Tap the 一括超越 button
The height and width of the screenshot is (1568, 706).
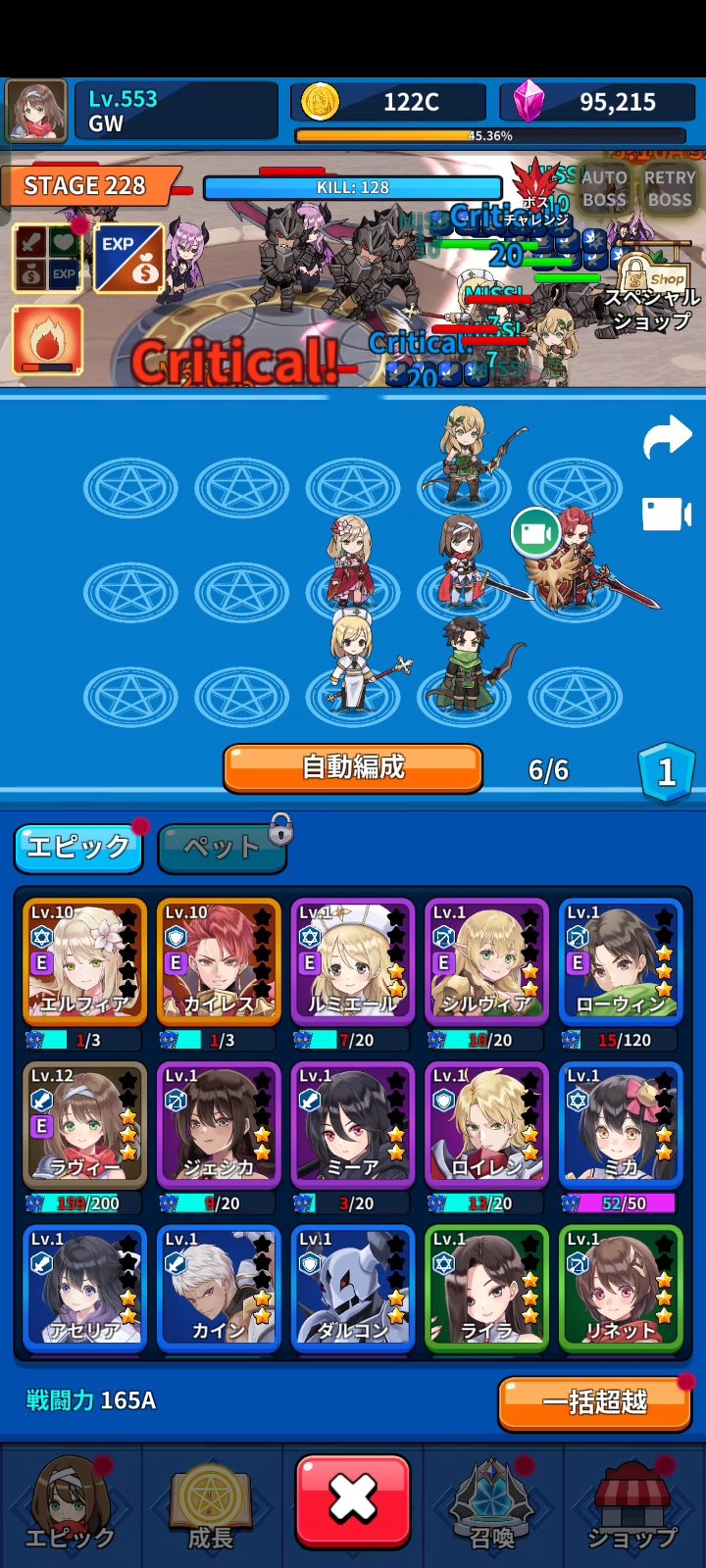[x=594, y=1402]
